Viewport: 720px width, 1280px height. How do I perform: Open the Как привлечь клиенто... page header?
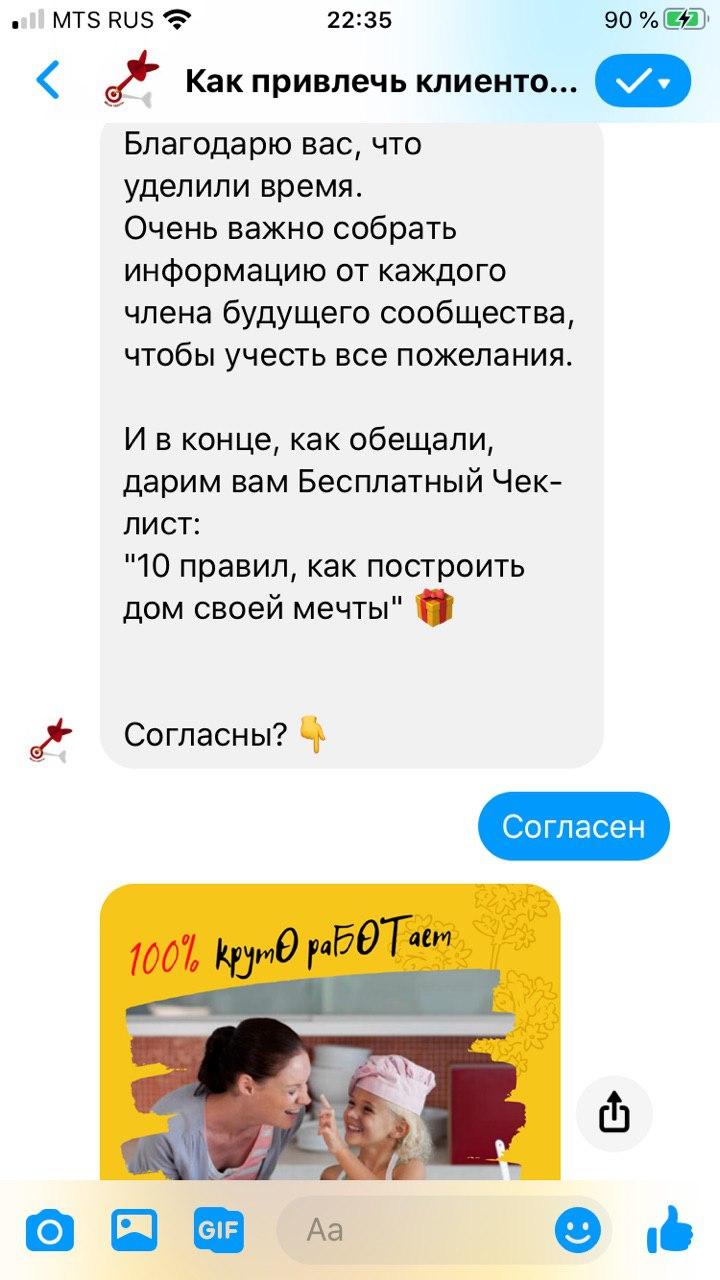pyautogui.click(x=380, y=82)
